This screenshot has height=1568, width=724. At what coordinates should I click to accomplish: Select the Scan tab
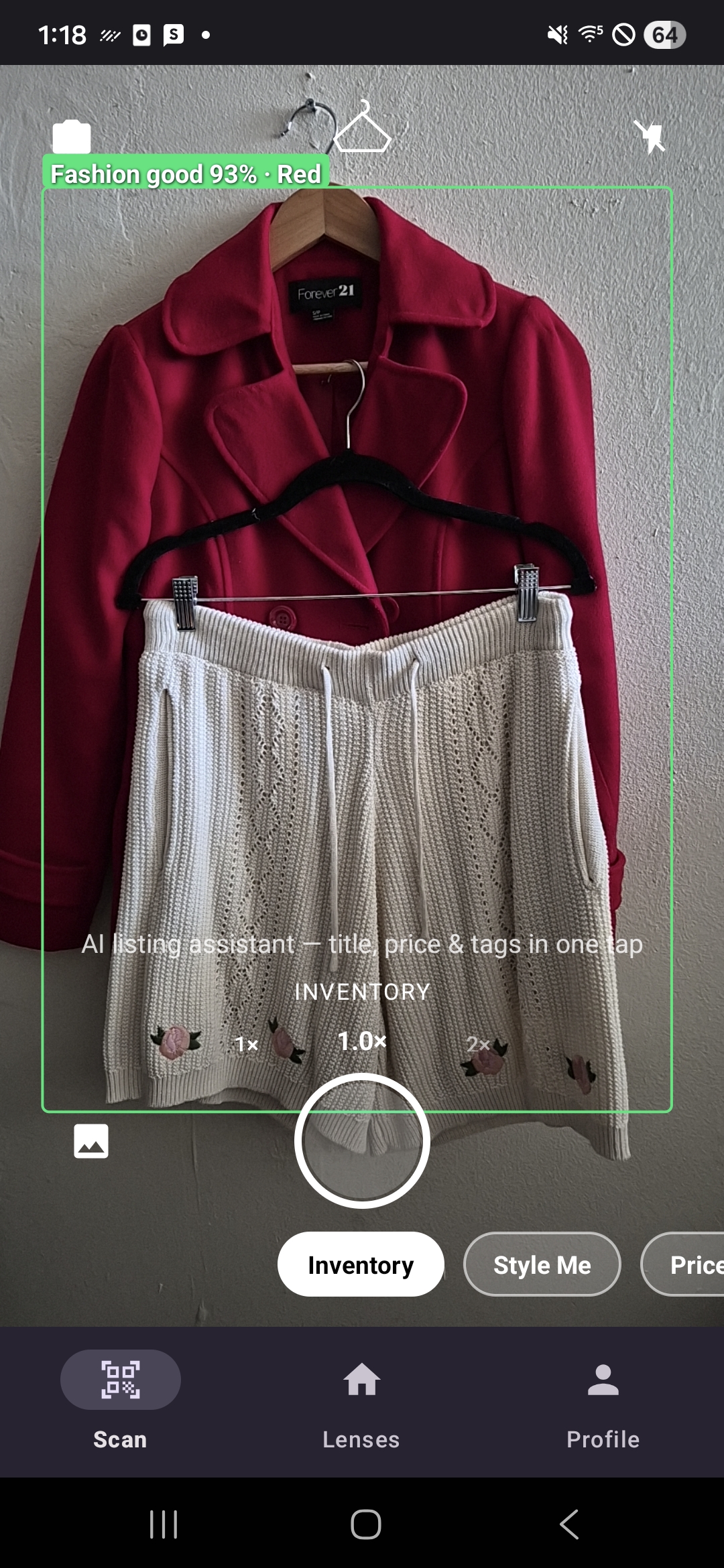120,1400
